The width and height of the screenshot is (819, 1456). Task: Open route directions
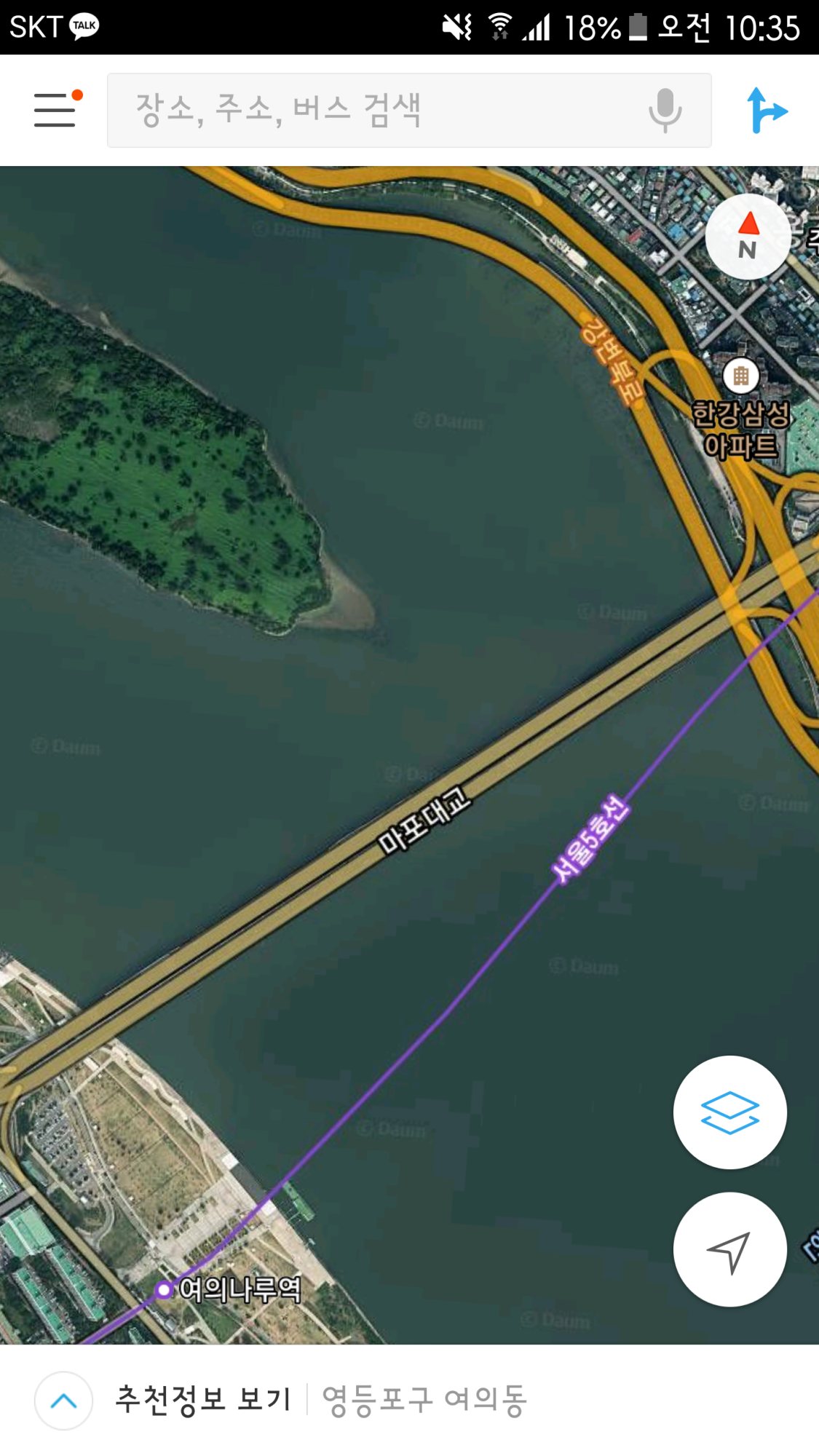tap(767, 110)
